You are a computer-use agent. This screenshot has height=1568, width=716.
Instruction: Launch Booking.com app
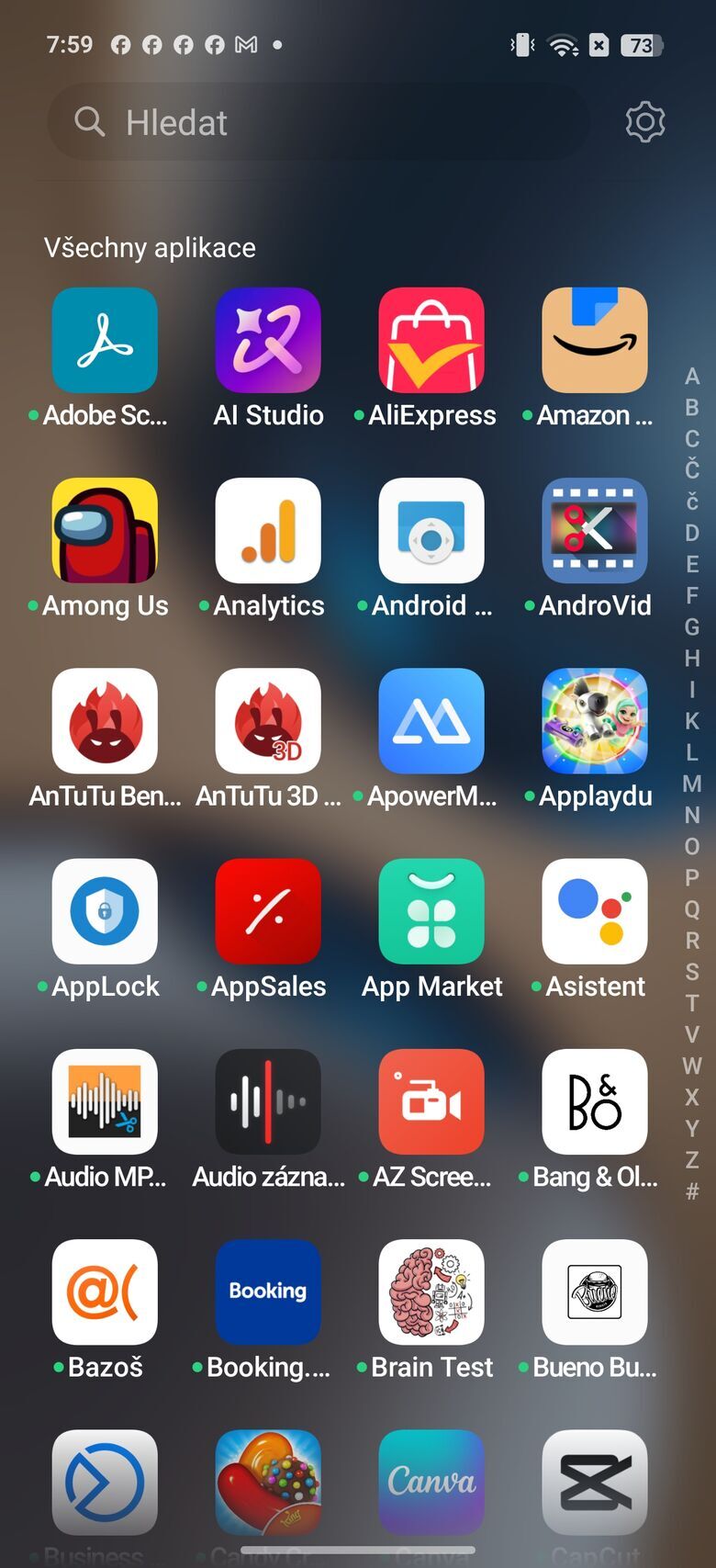[268, 1292]
